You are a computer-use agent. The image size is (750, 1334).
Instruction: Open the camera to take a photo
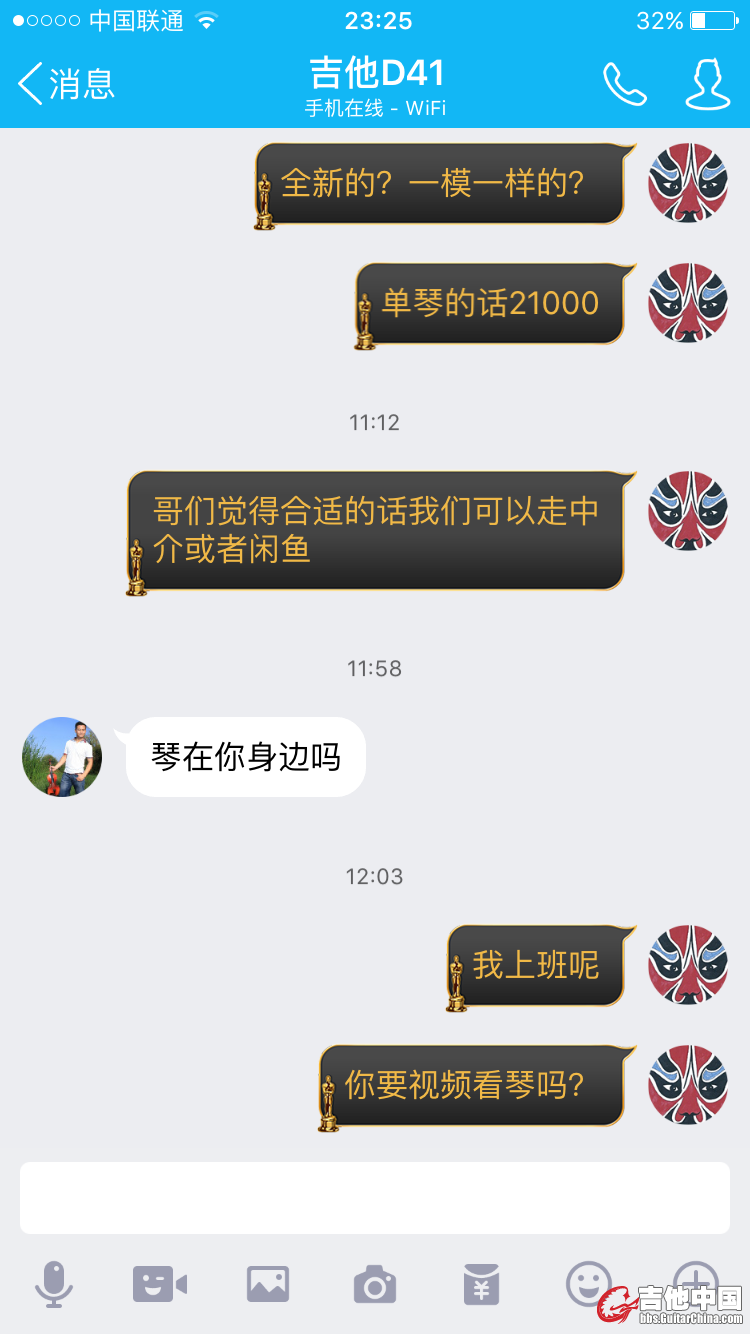coord(375,1283)
